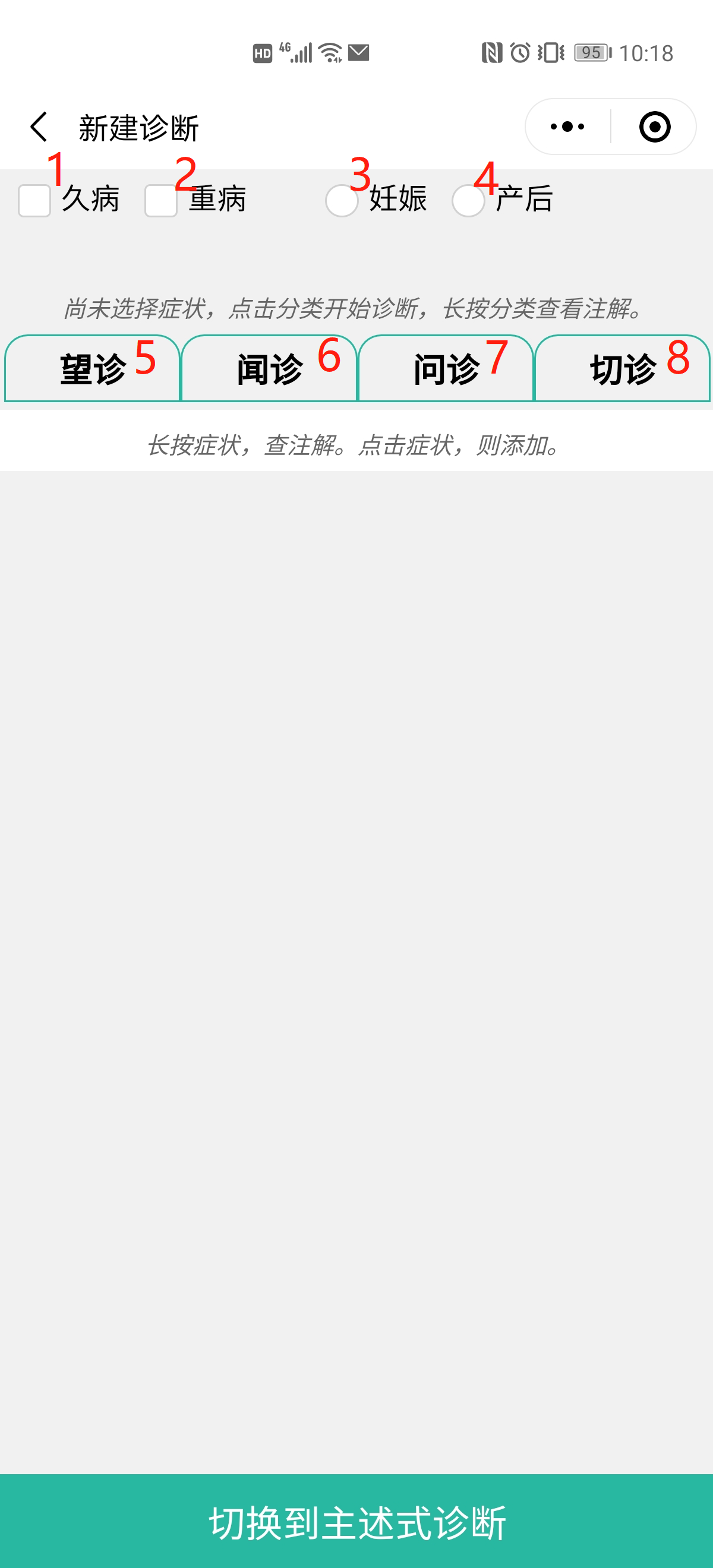Viewport: 713px width, 1568px height.
Task: Switch to the 问诊 category tab
Action: [x=446, y=368]
